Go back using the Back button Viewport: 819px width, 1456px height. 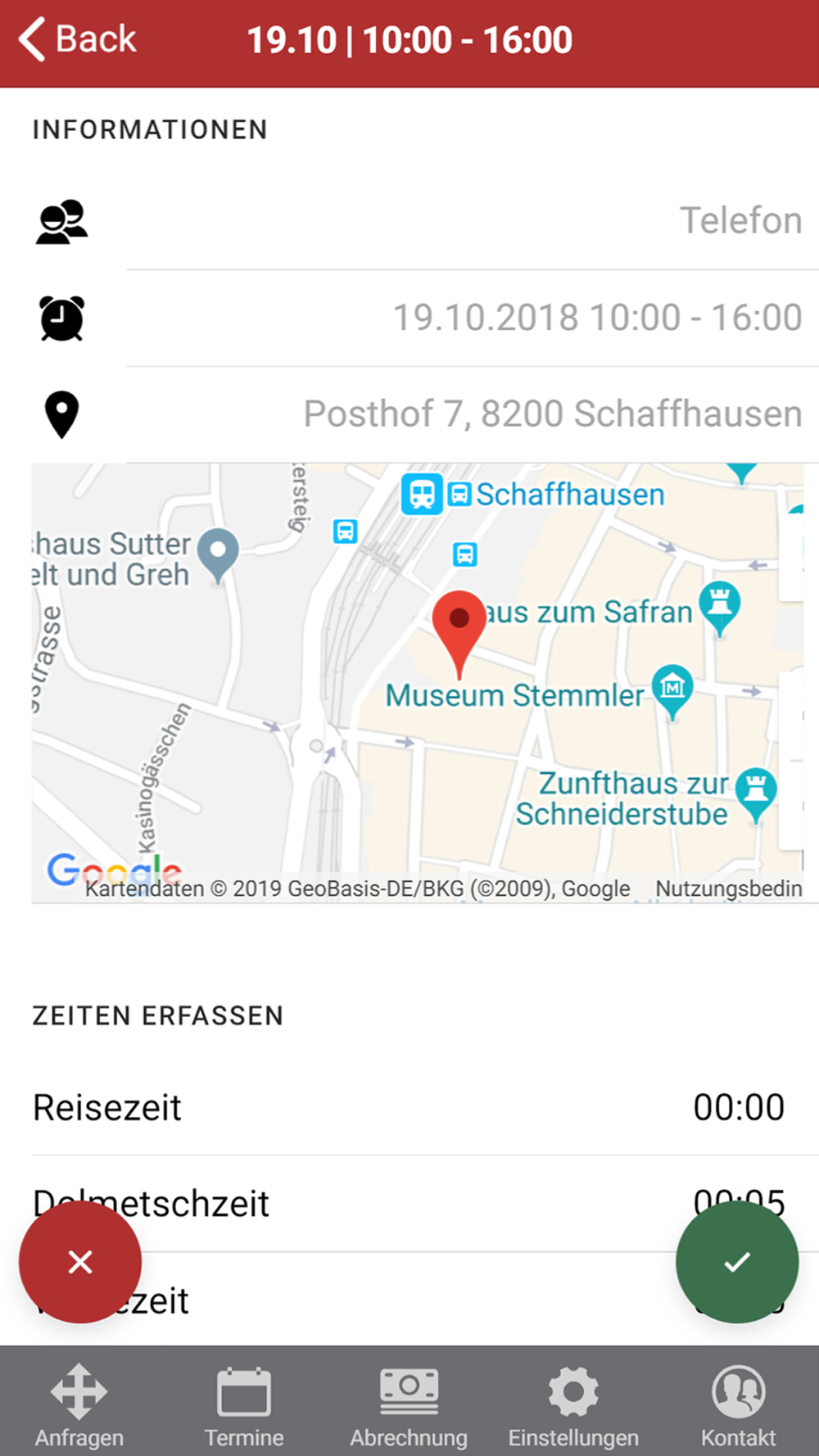coord(77,39)
